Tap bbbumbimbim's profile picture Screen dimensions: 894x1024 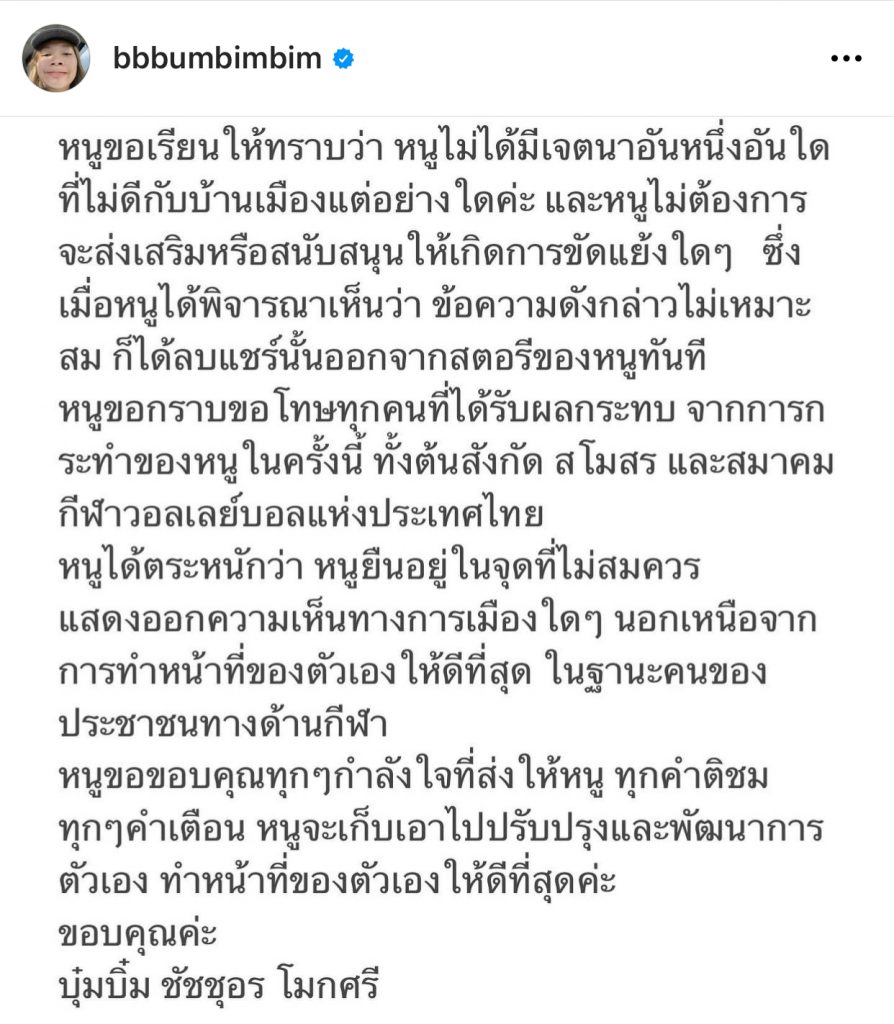pos(56,58)
